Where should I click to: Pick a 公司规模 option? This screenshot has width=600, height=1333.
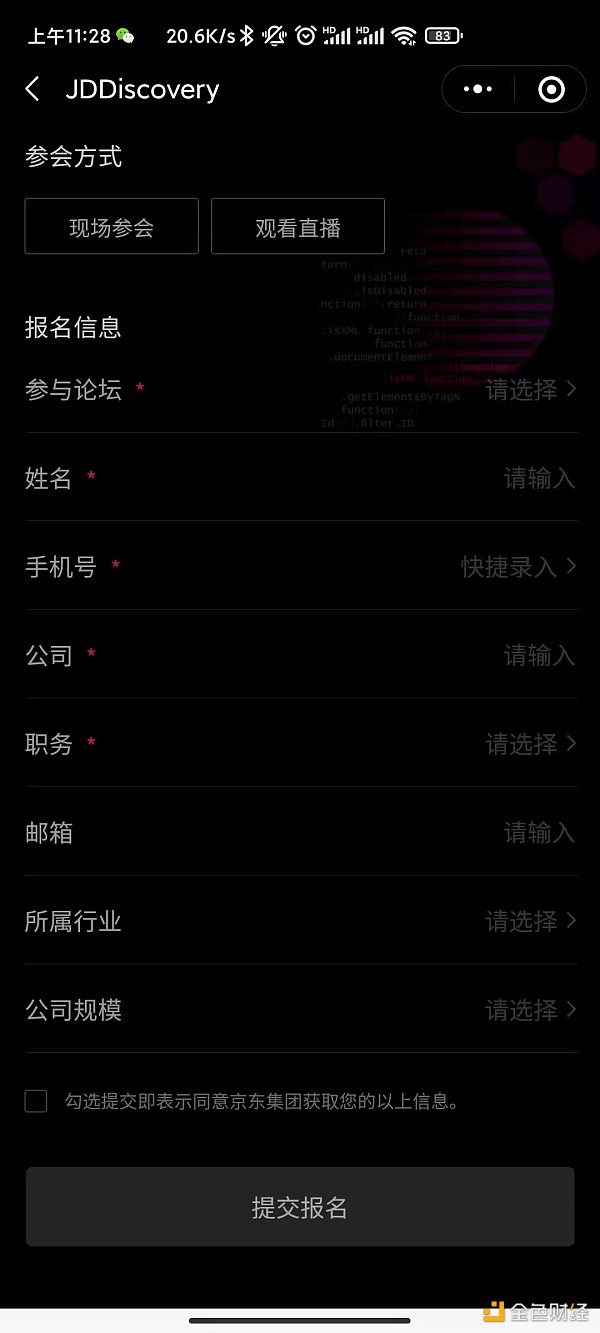[530, 1010]
